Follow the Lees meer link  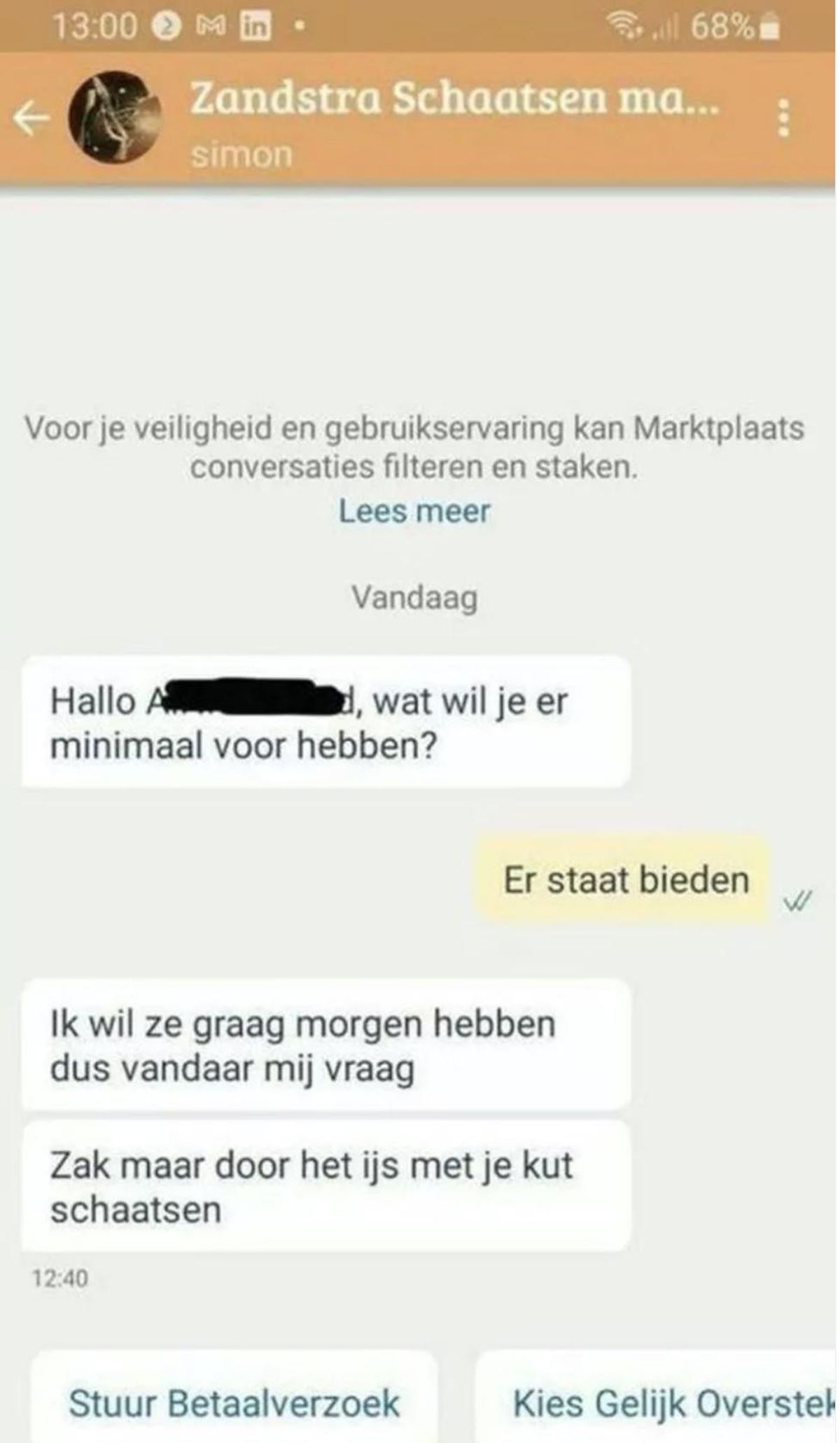tap(414, 511)
